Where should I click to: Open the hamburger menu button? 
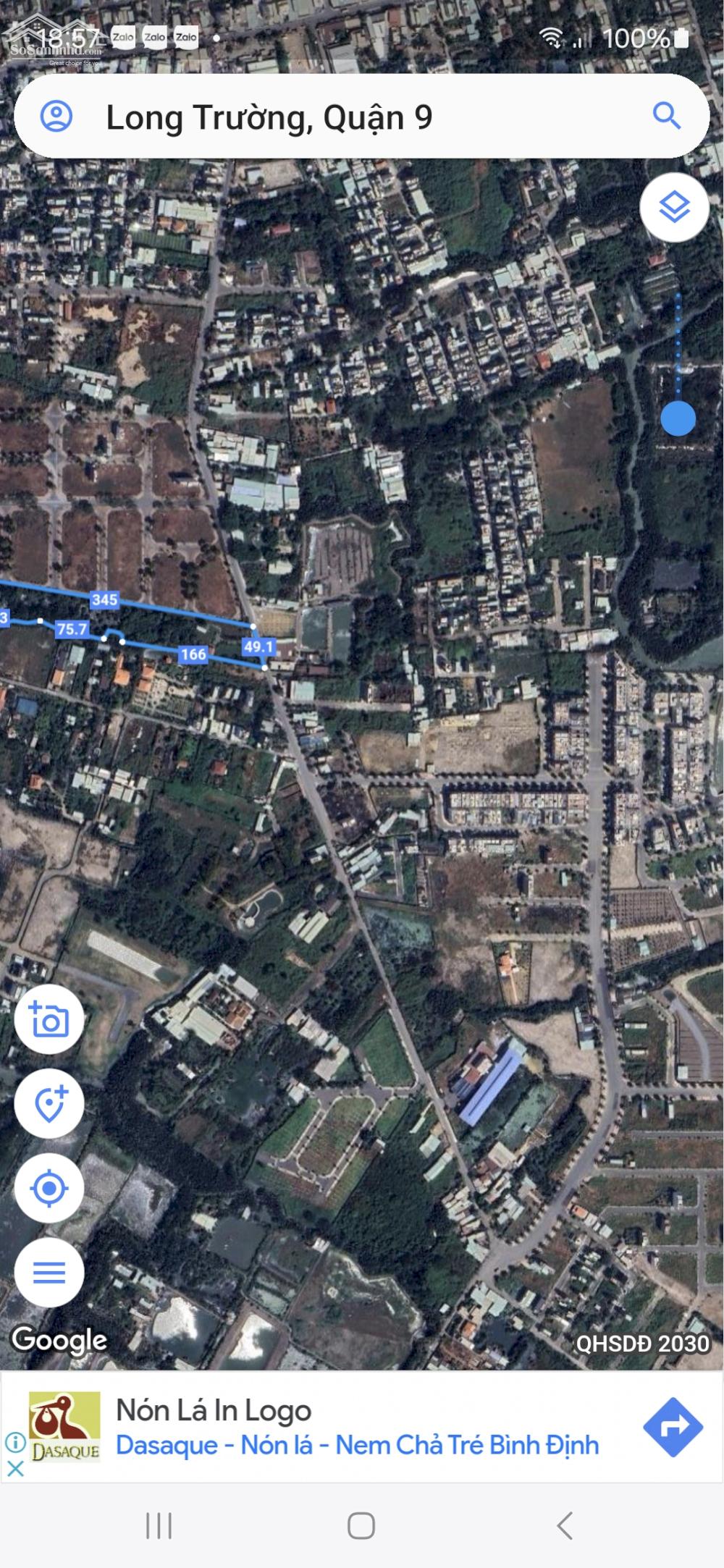(49, 1273)
